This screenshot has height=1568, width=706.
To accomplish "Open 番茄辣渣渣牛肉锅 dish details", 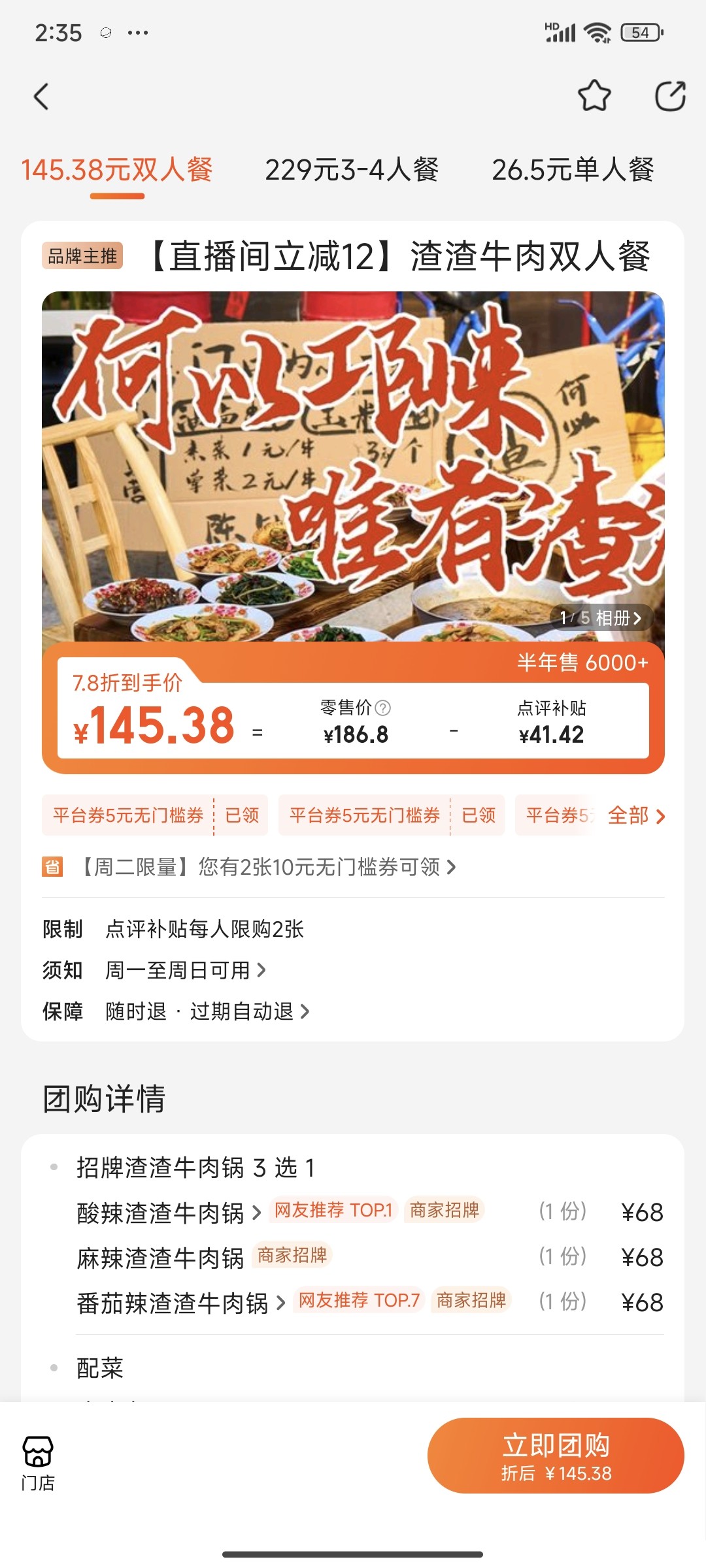I will (x=181, y=1303).
